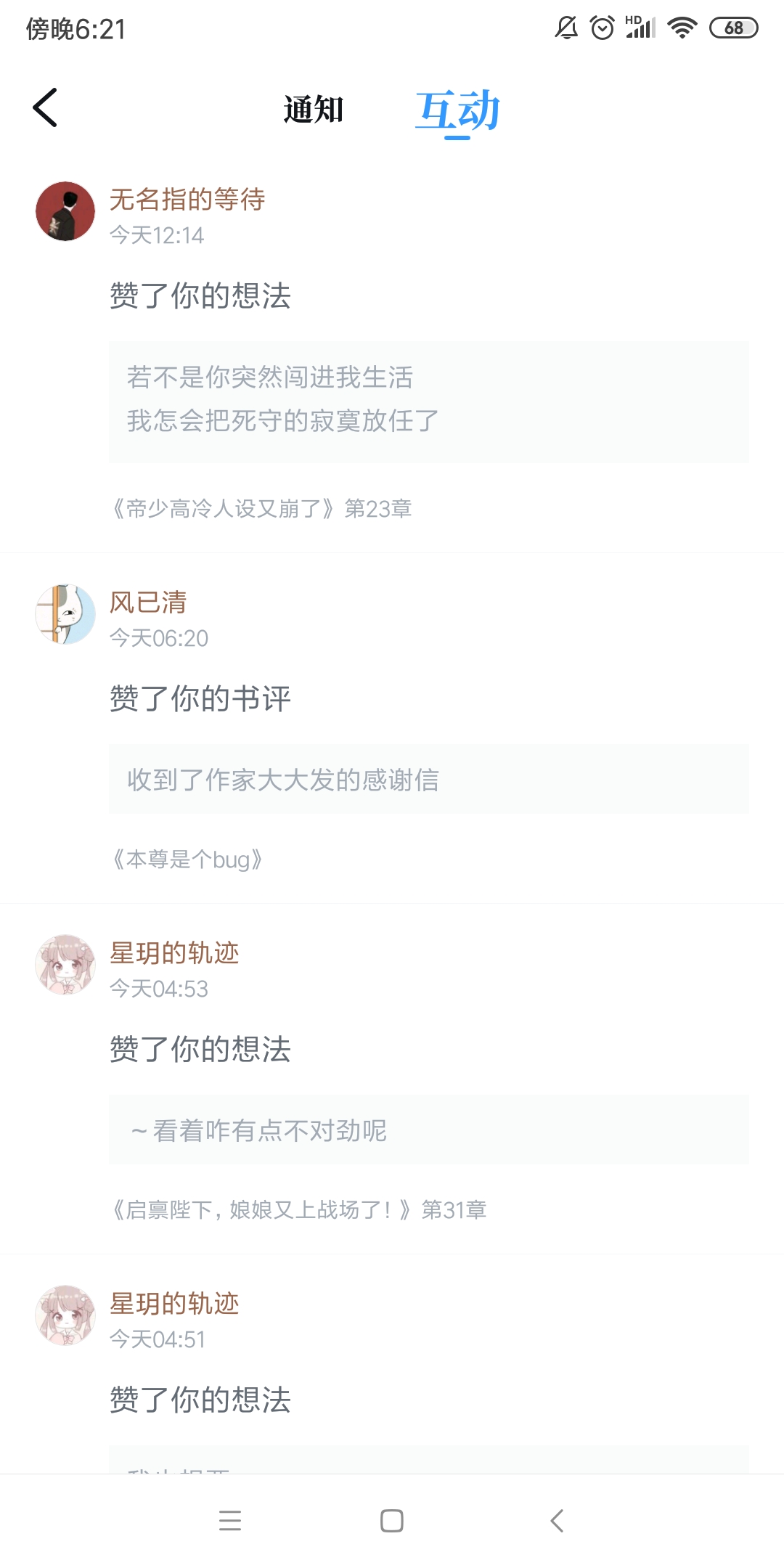Viewport: 784px width, 1568px height.
Task: Open 《启禀陛下,娘娘又上战场了!》 第31章
Action: (298, 1209)
